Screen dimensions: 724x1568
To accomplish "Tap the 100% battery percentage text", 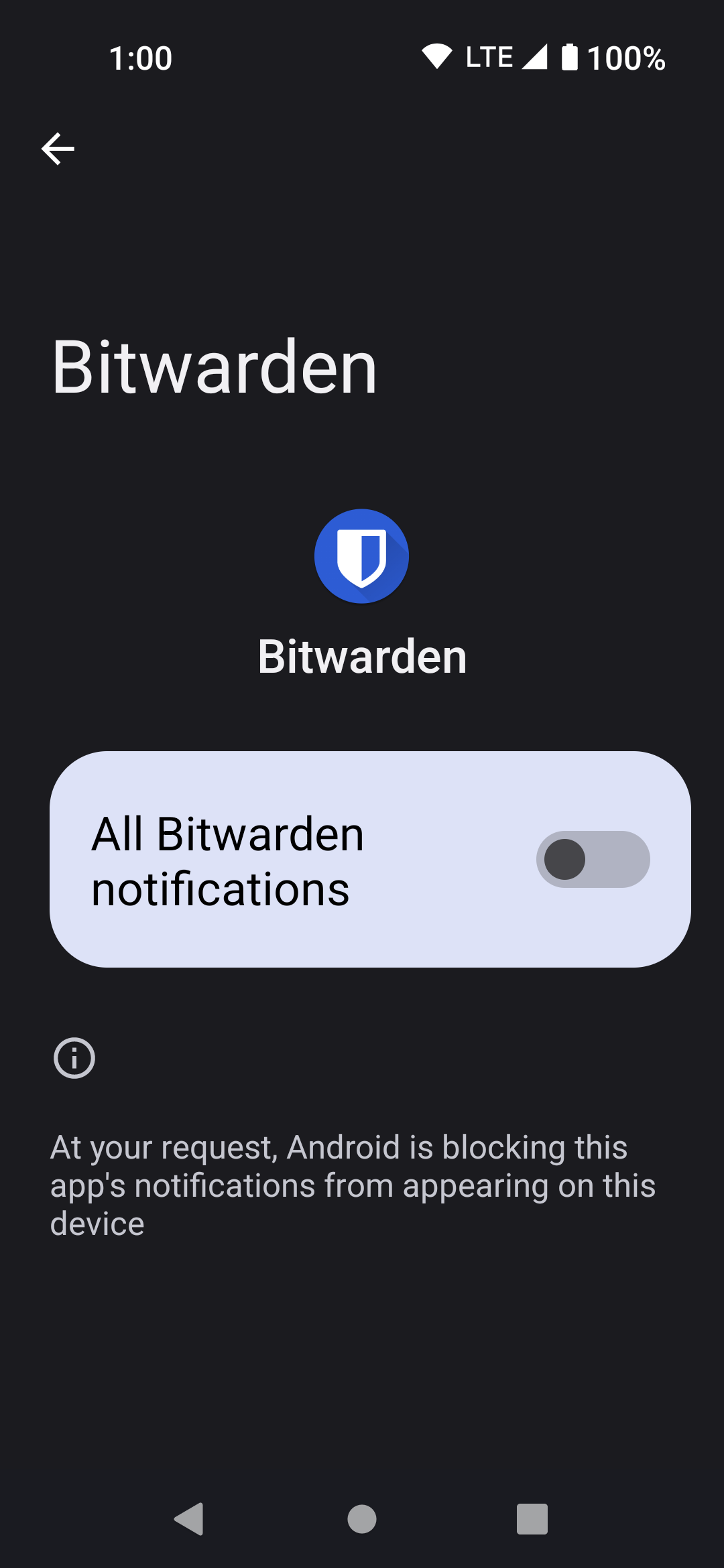I will [x=624, y=58].
